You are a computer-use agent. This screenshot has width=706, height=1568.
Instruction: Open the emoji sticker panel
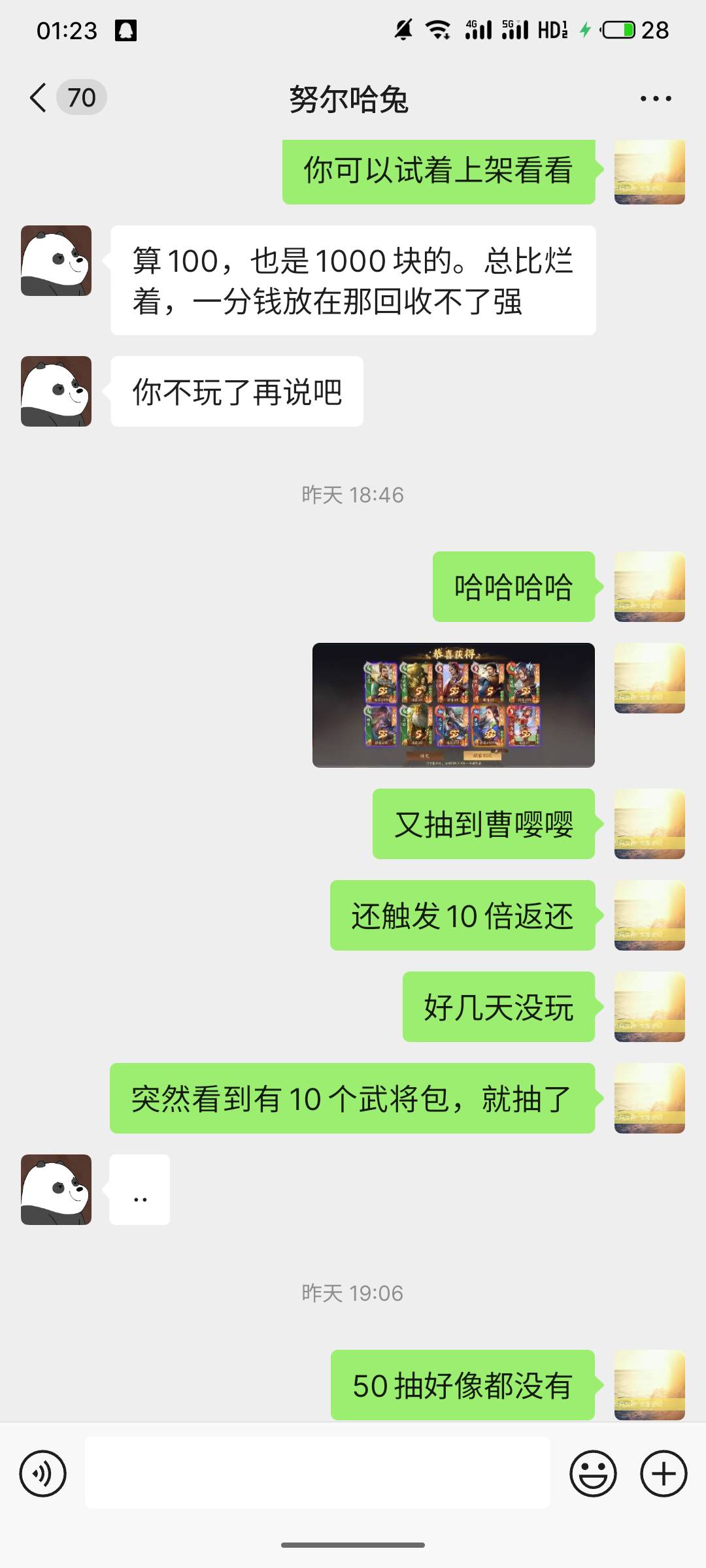pyautogui.click(x=593, y=1473)
